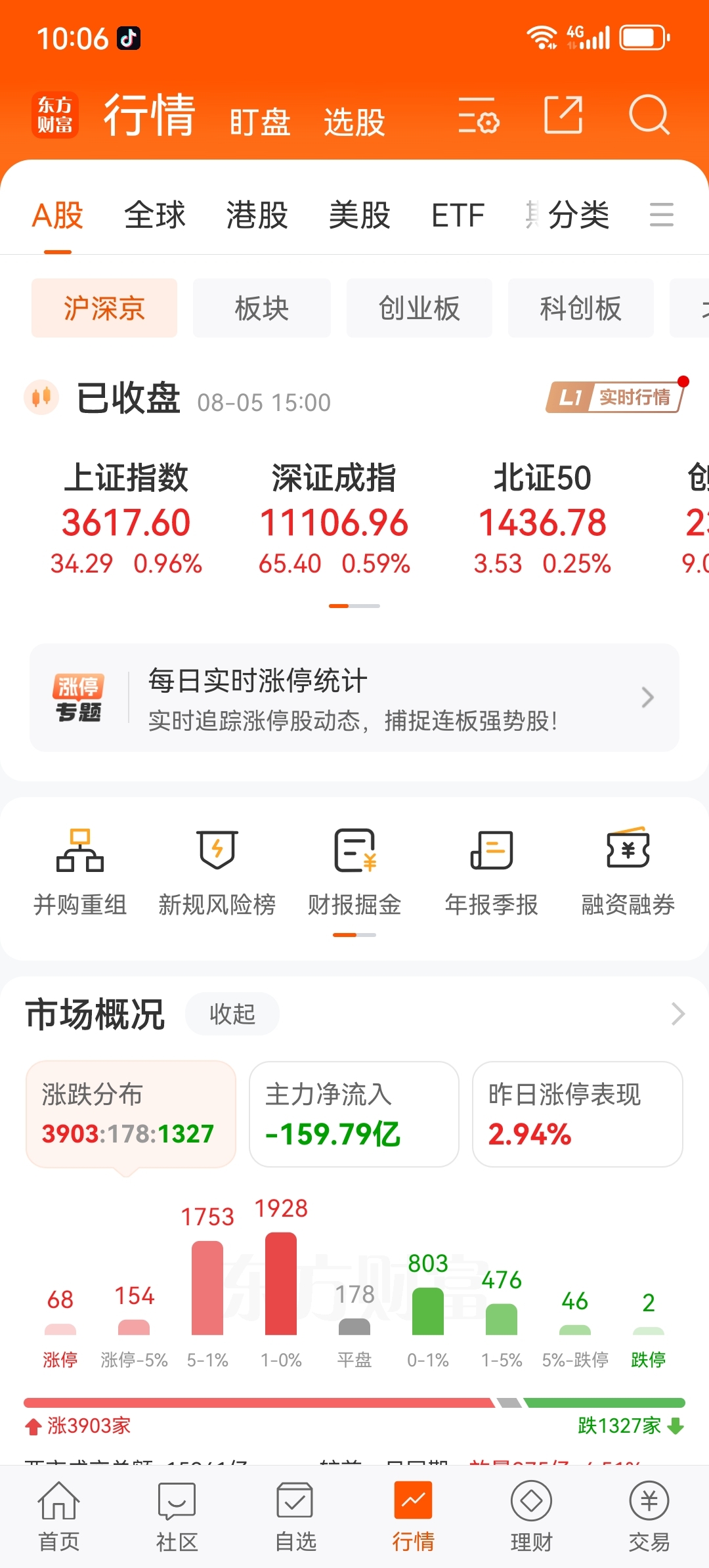Image resolution: width=709 pixels, height=1568 pixels.
Task: Tap the search icon in the top bar
Action: (649, 116)
